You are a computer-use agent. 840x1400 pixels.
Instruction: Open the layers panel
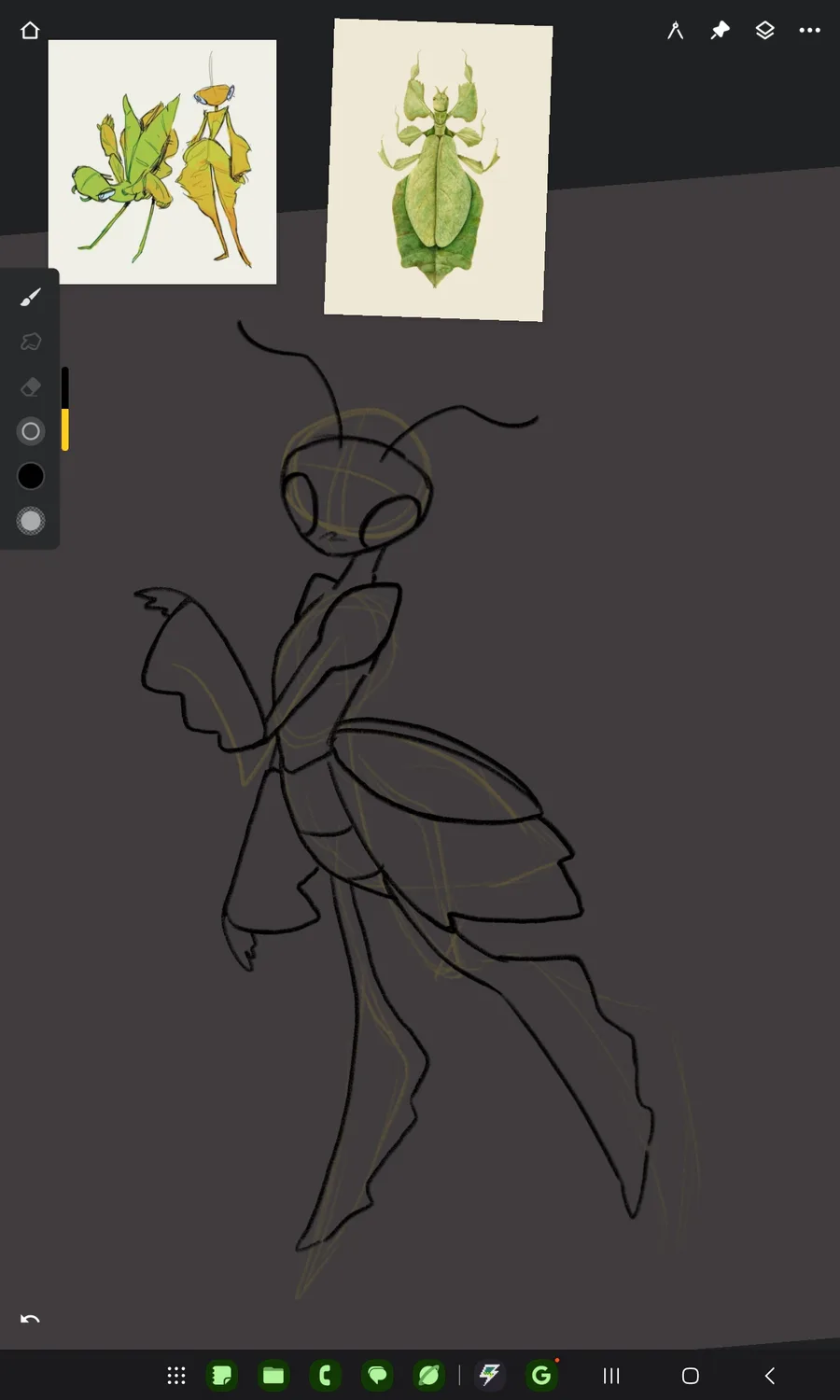tap(764, 31)
